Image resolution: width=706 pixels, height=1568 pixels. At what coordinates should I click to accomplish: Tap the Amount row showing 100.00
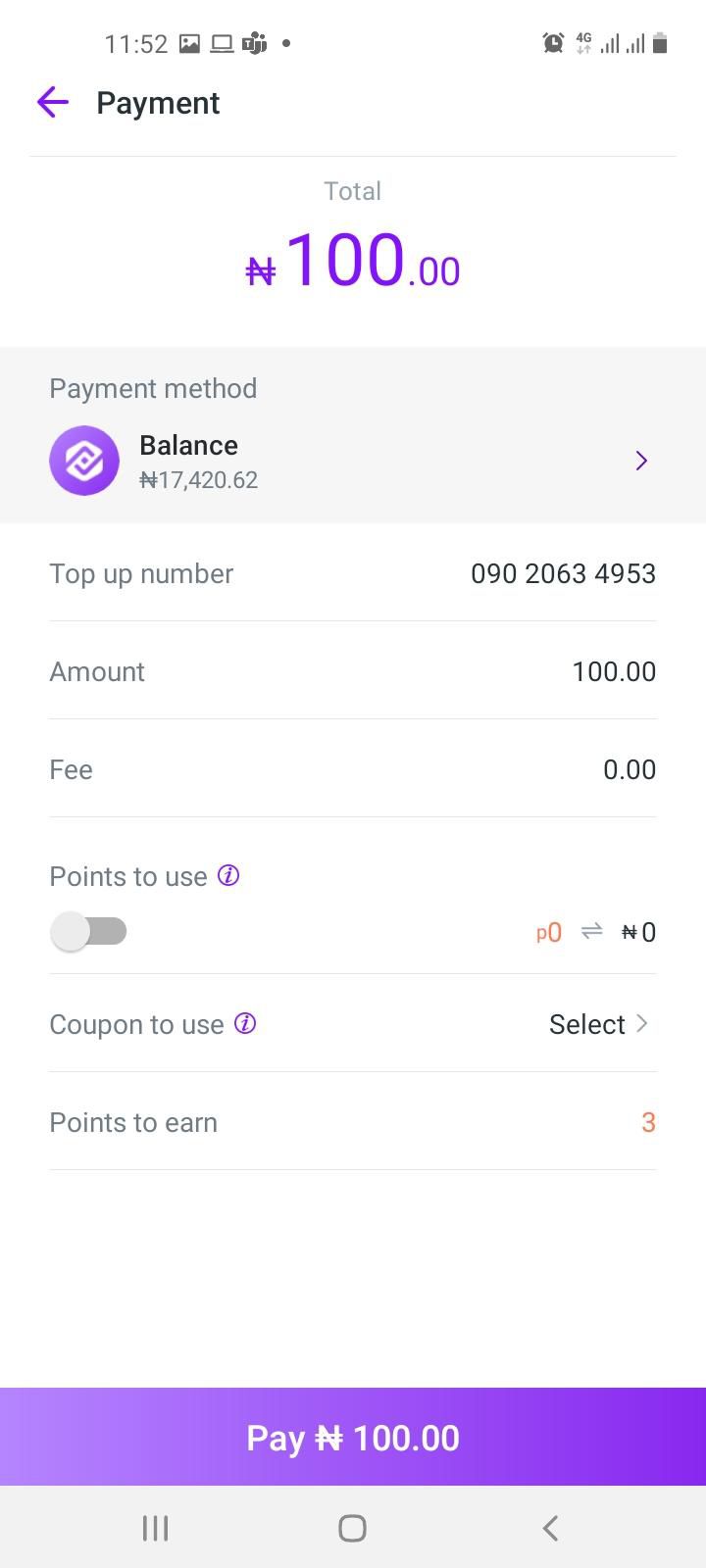(x=353, y=671)
